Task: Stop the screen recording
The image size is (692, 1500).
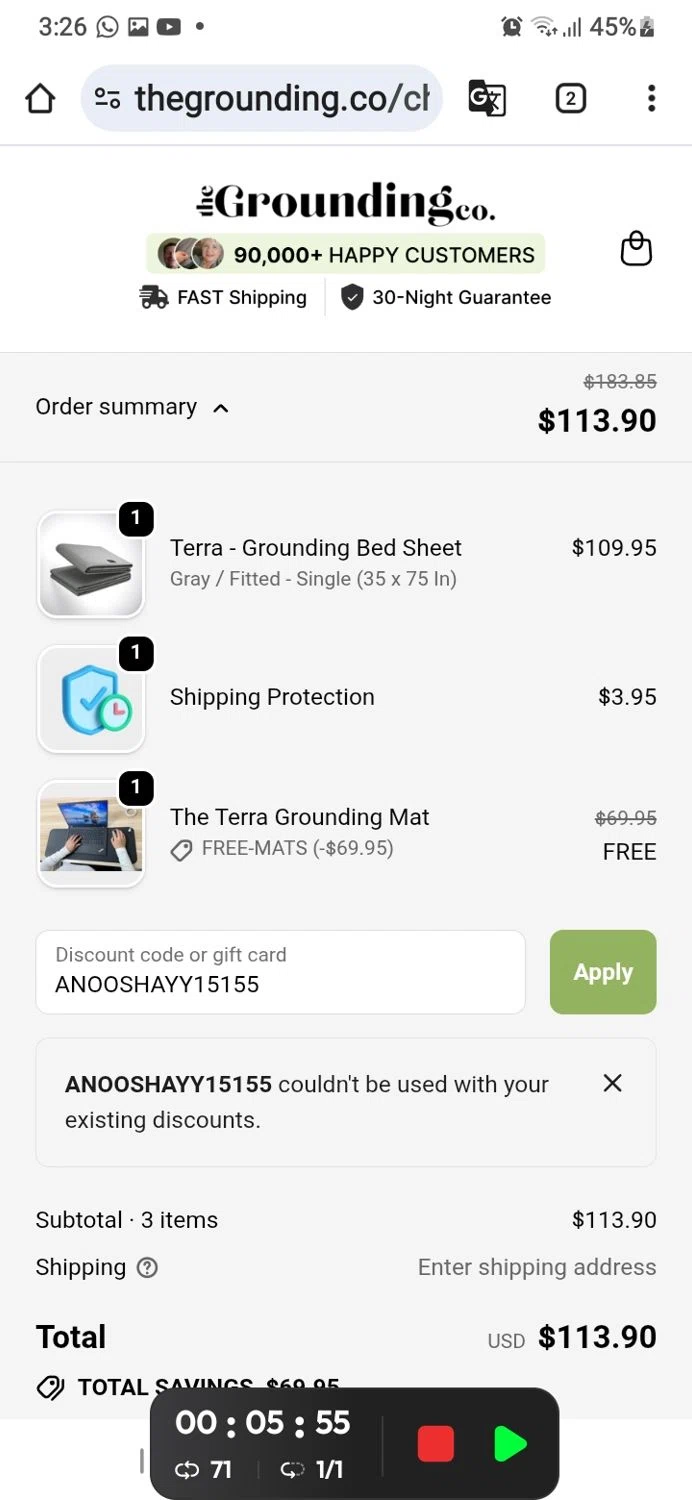Action: pos(436,1444)
